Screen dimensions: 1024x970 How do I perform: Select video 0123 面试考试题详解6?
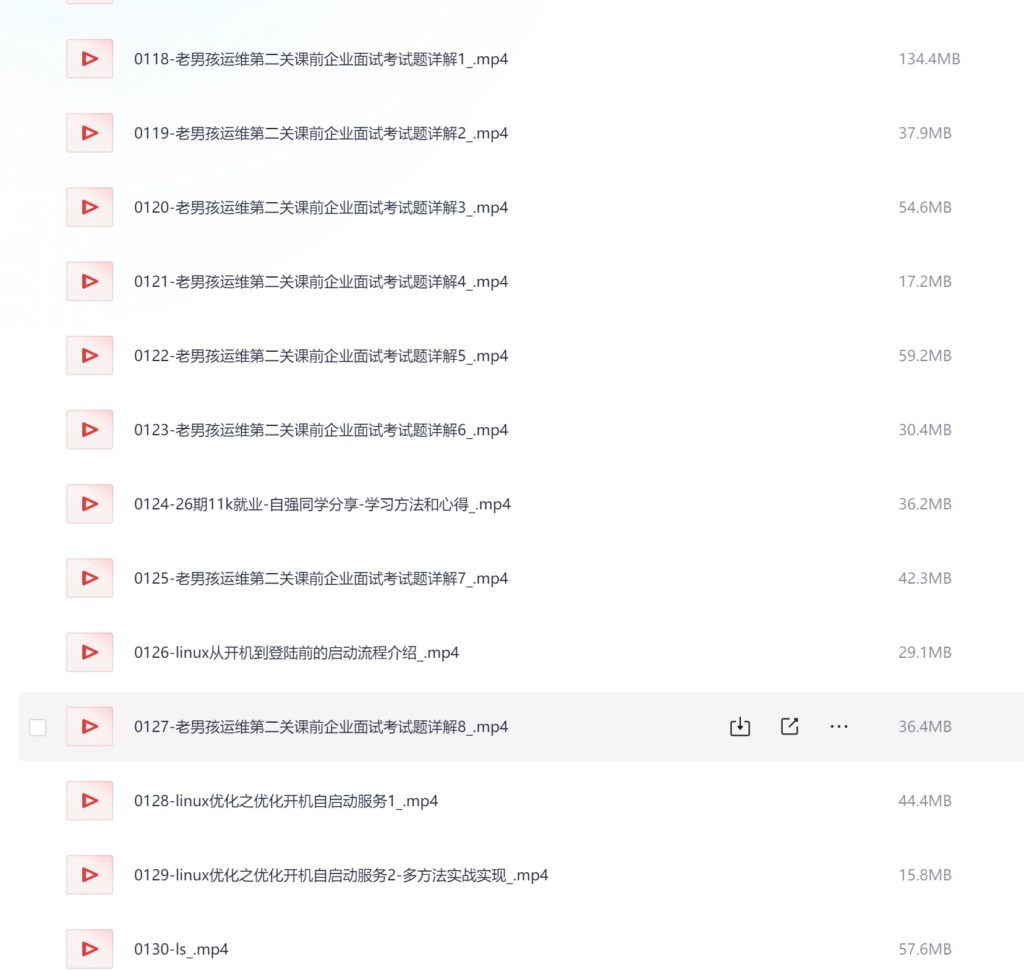pyautogui.click(x=320, y=430)
